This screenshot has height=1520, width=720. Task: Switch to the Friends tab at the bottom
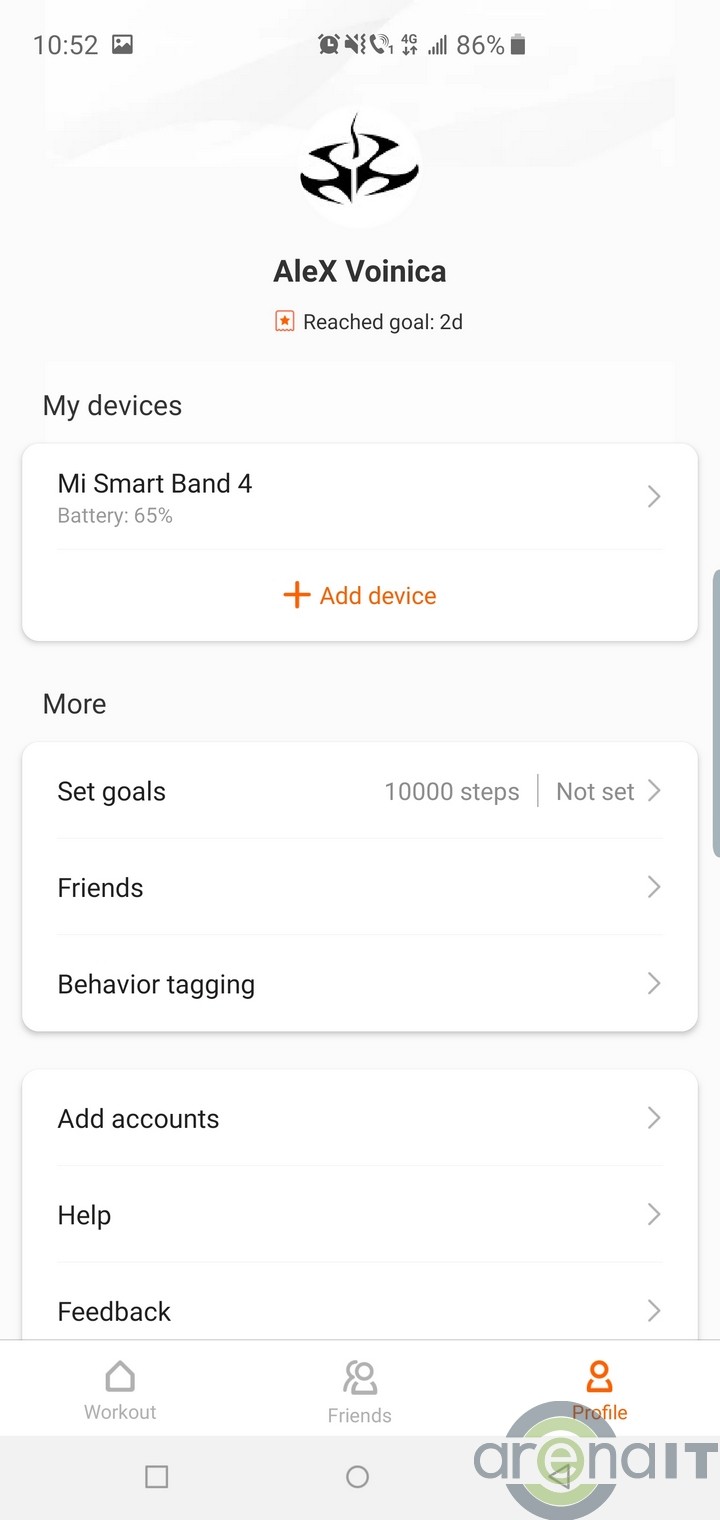pos(359,1390)
